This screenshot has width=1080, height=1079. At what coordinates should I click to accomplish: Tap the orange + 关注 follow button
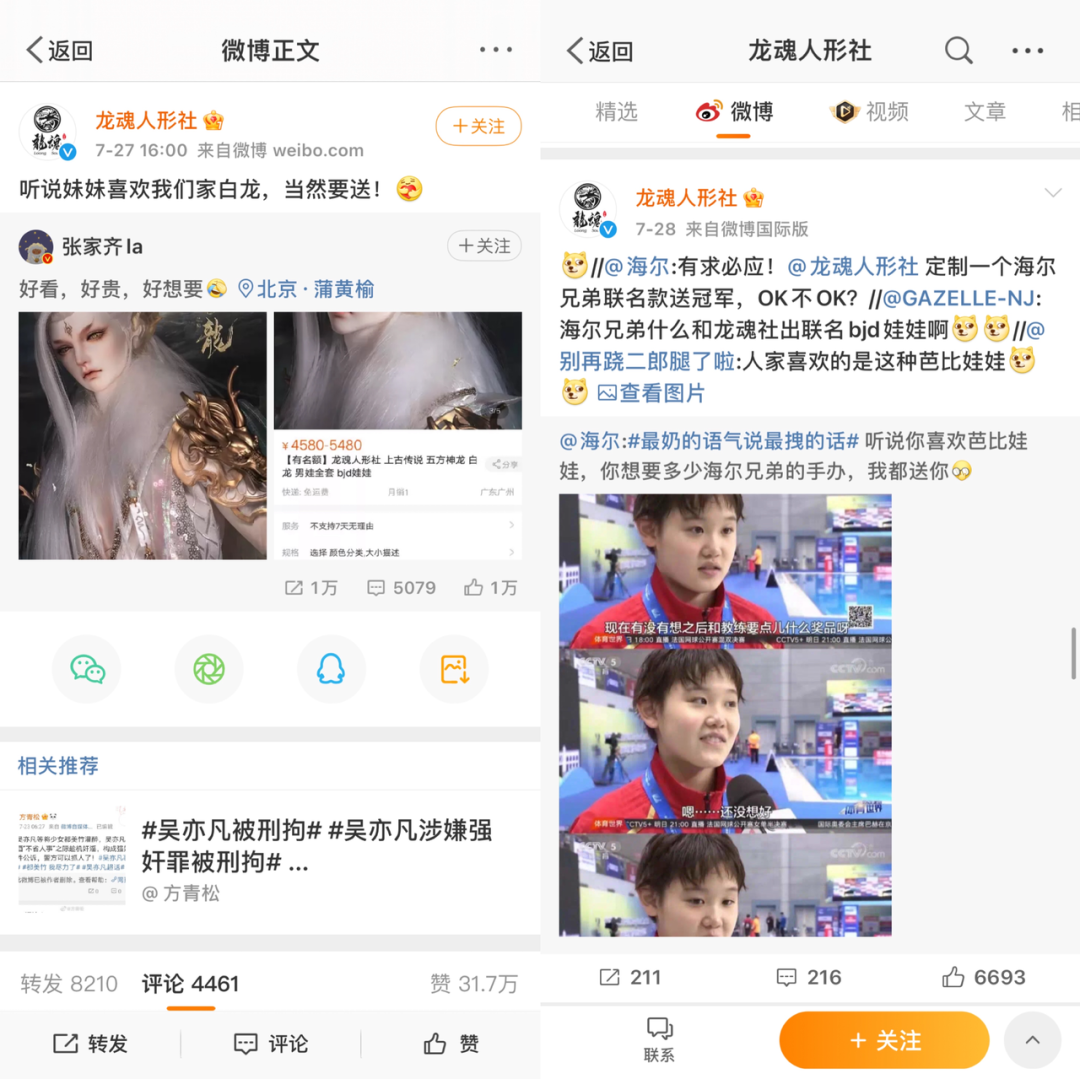click(x=884, y=1040)
